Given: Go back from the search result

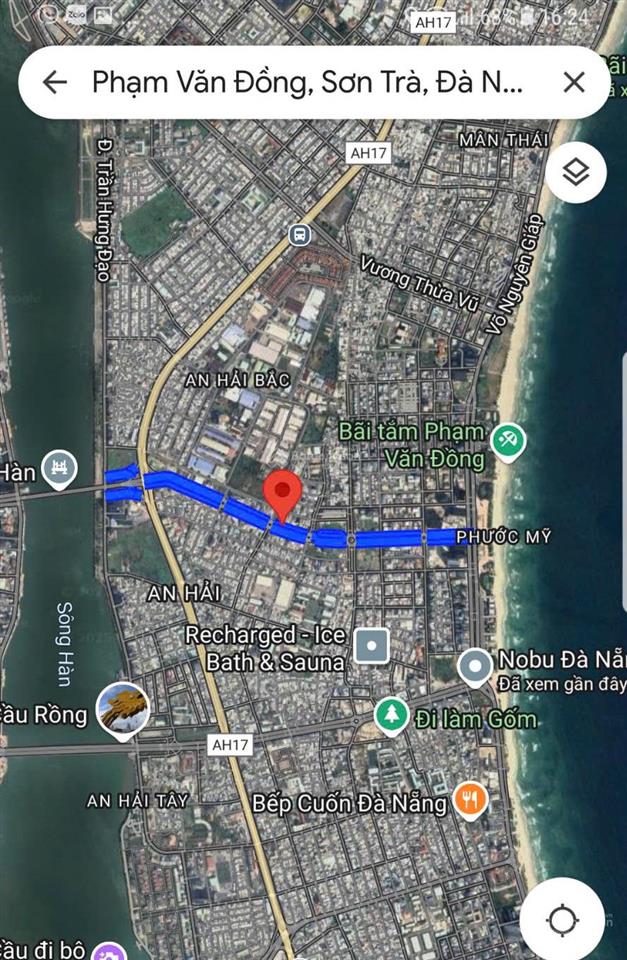Looking at the screenshot, I should (x=55, y=82).
